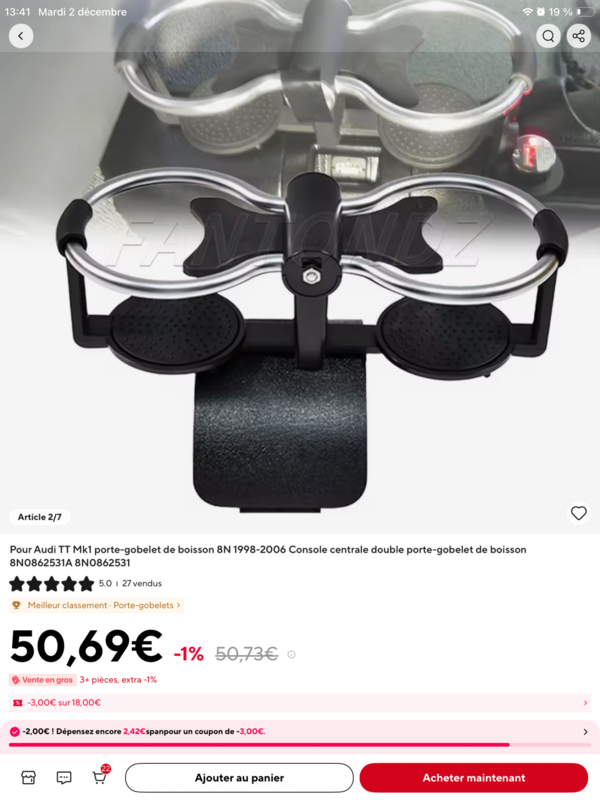Add item to wishlist with the heart
The image size is (600, 800).
tap(578, 513)
